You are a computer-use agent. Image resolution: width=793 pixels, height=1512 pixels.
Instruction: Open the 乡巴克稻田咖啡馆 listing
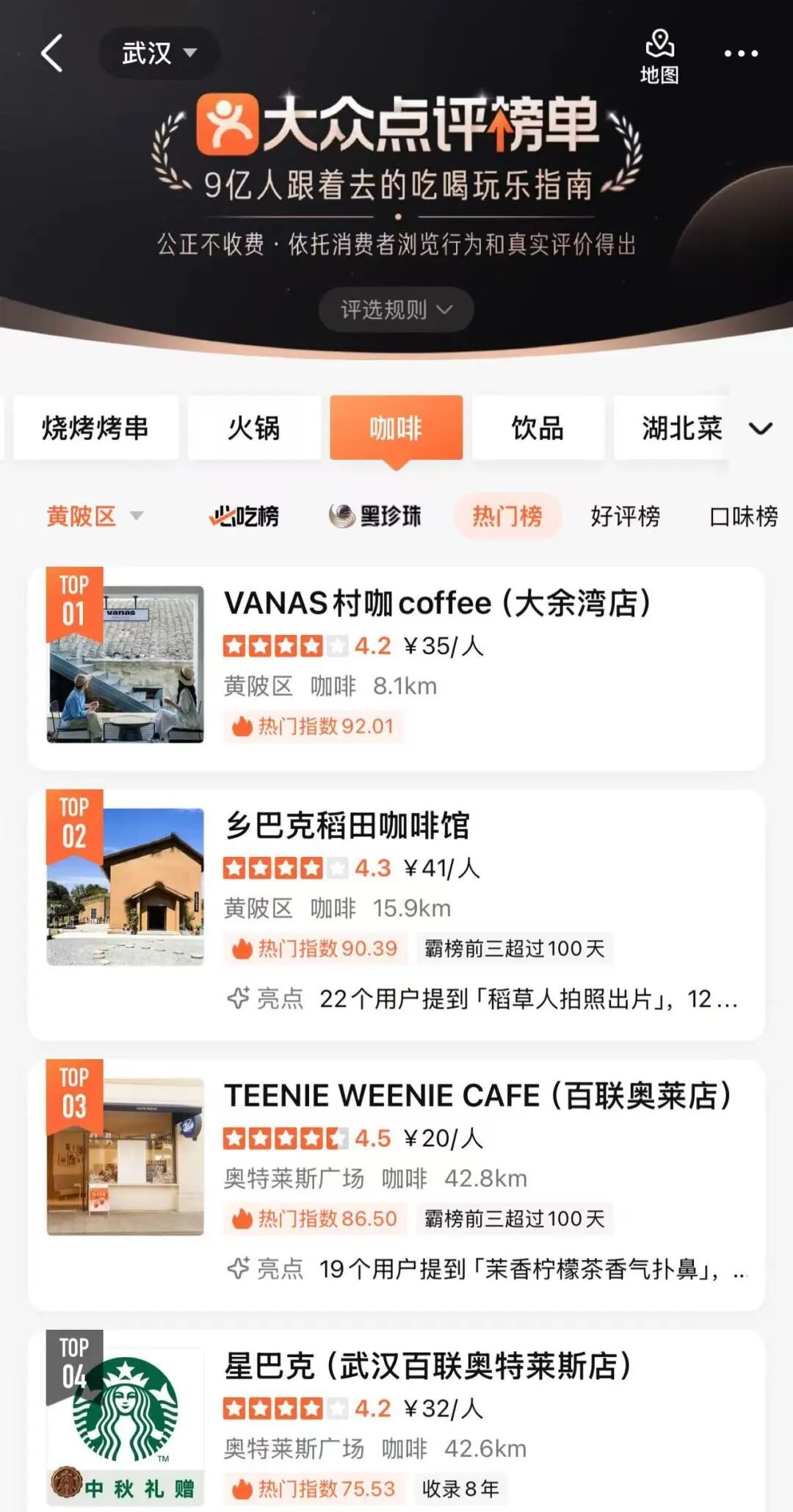point(347,825)
